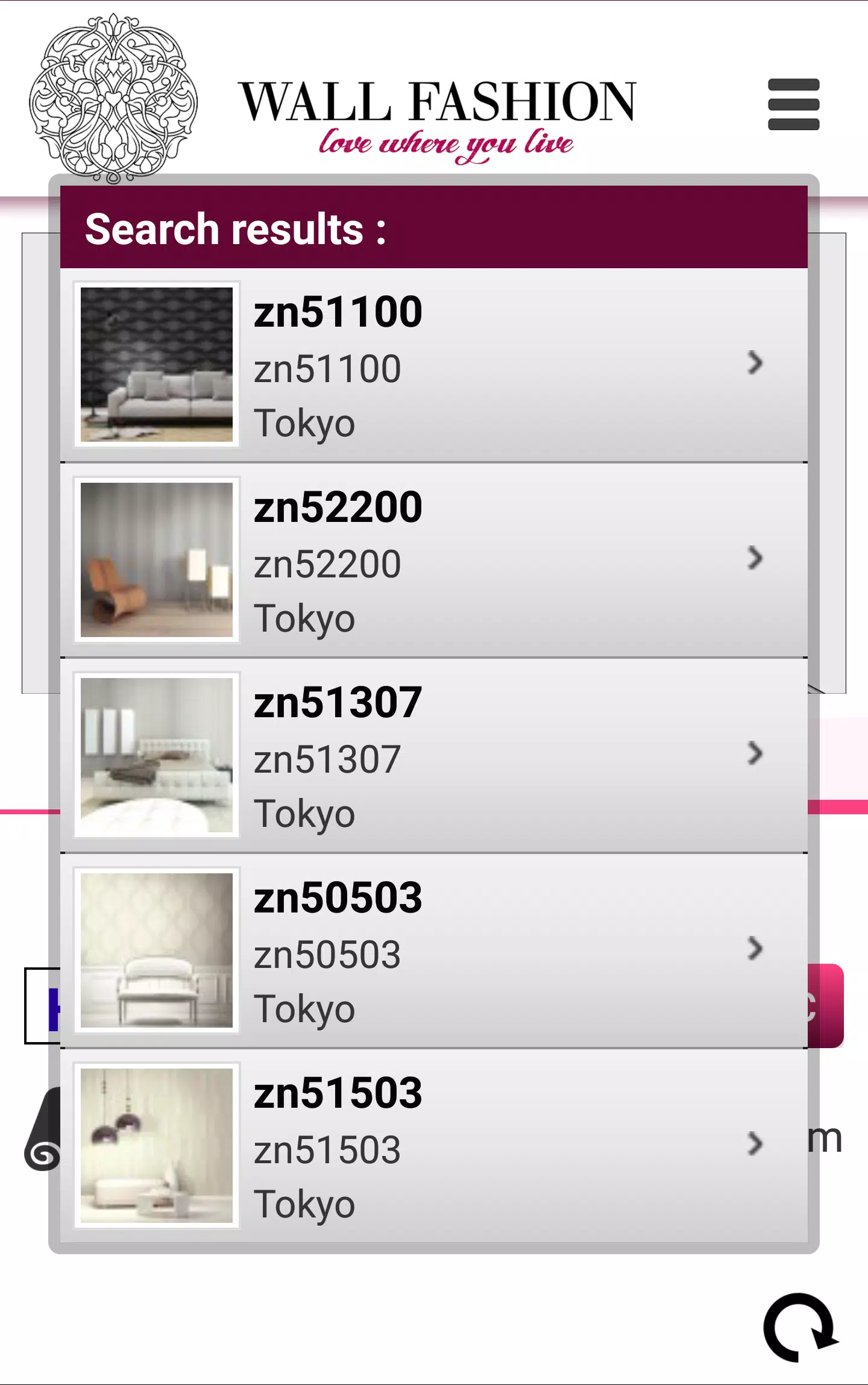Open search result zn51307
The height and width of the screenshot is (1385, 868).
(434, 756)
